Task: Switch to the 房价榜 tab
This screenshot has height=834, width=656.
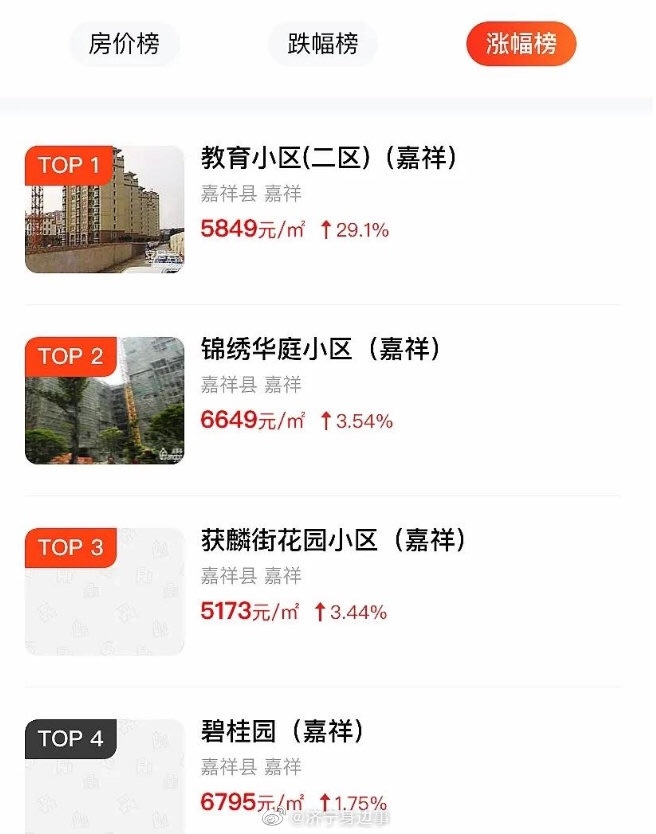Action: [124, 44]
